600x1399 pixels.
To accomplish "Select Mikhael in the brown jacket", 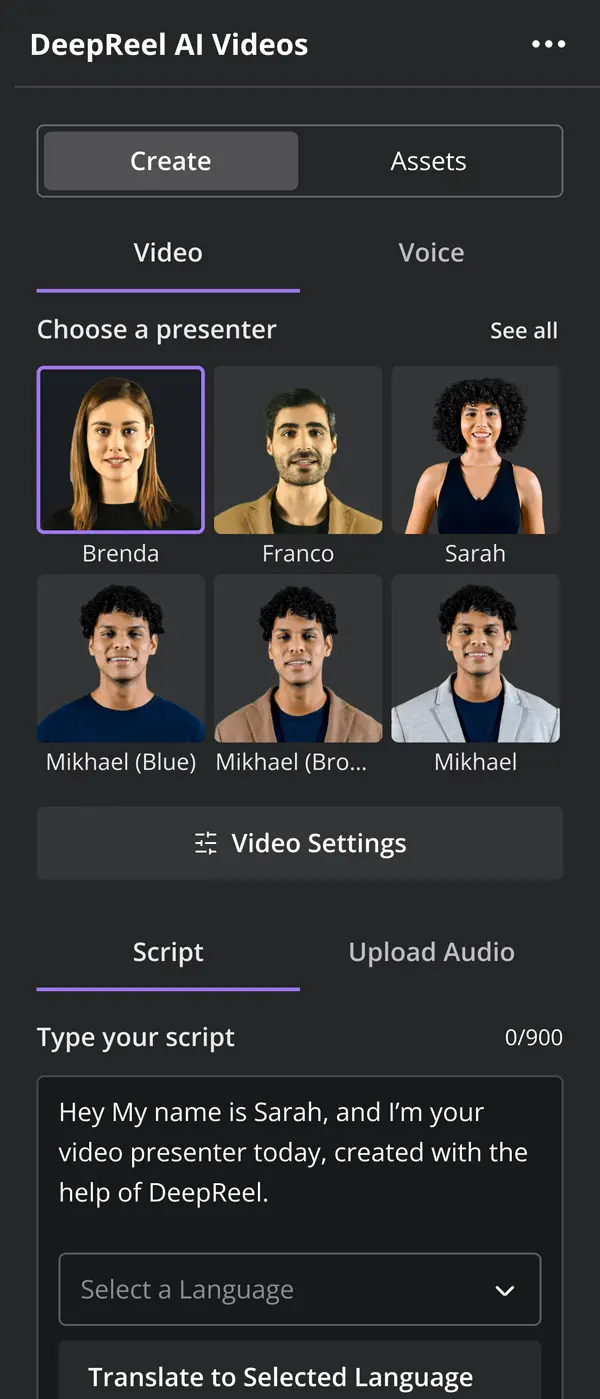I will coord(298,658).
